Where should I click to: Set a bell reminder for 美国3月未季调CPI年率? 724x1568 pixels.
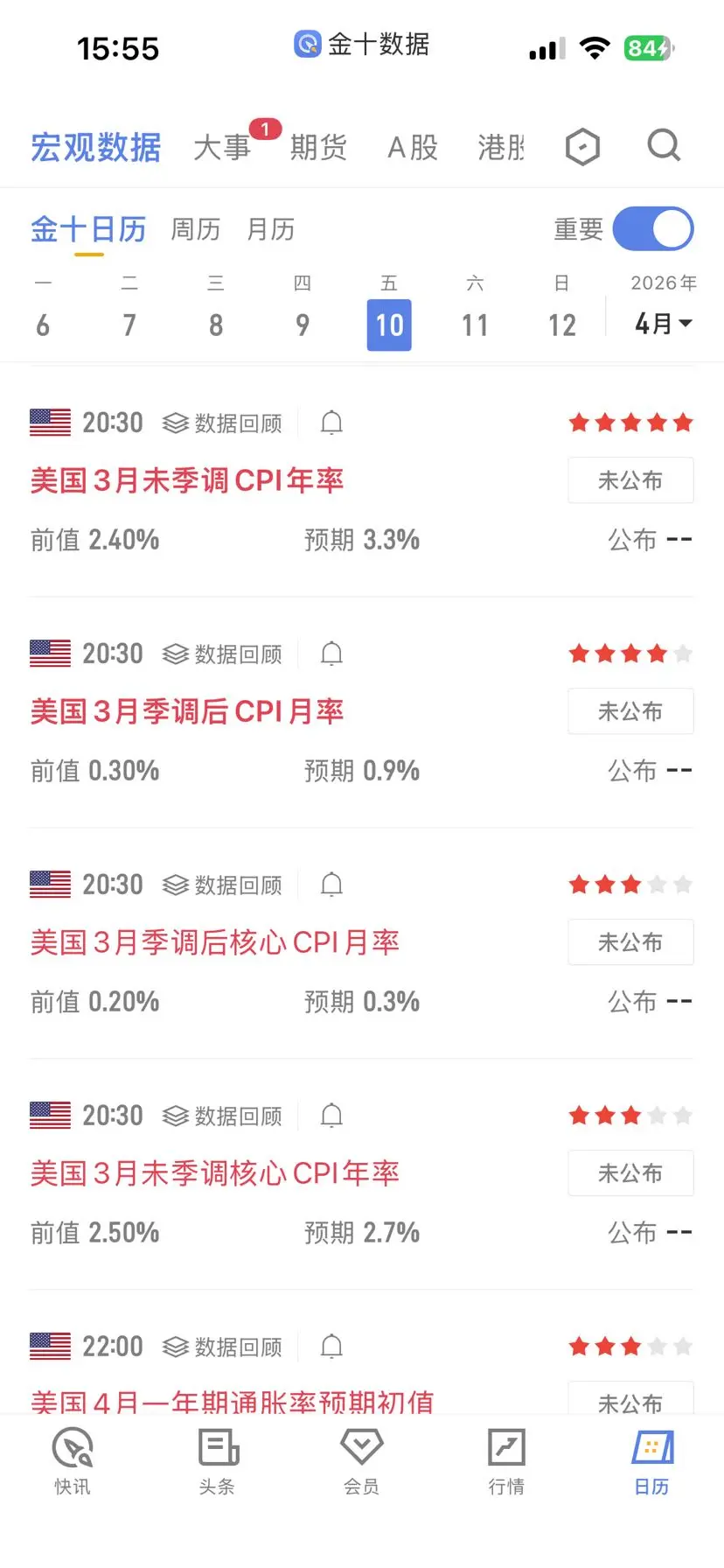tap(331, 423)
